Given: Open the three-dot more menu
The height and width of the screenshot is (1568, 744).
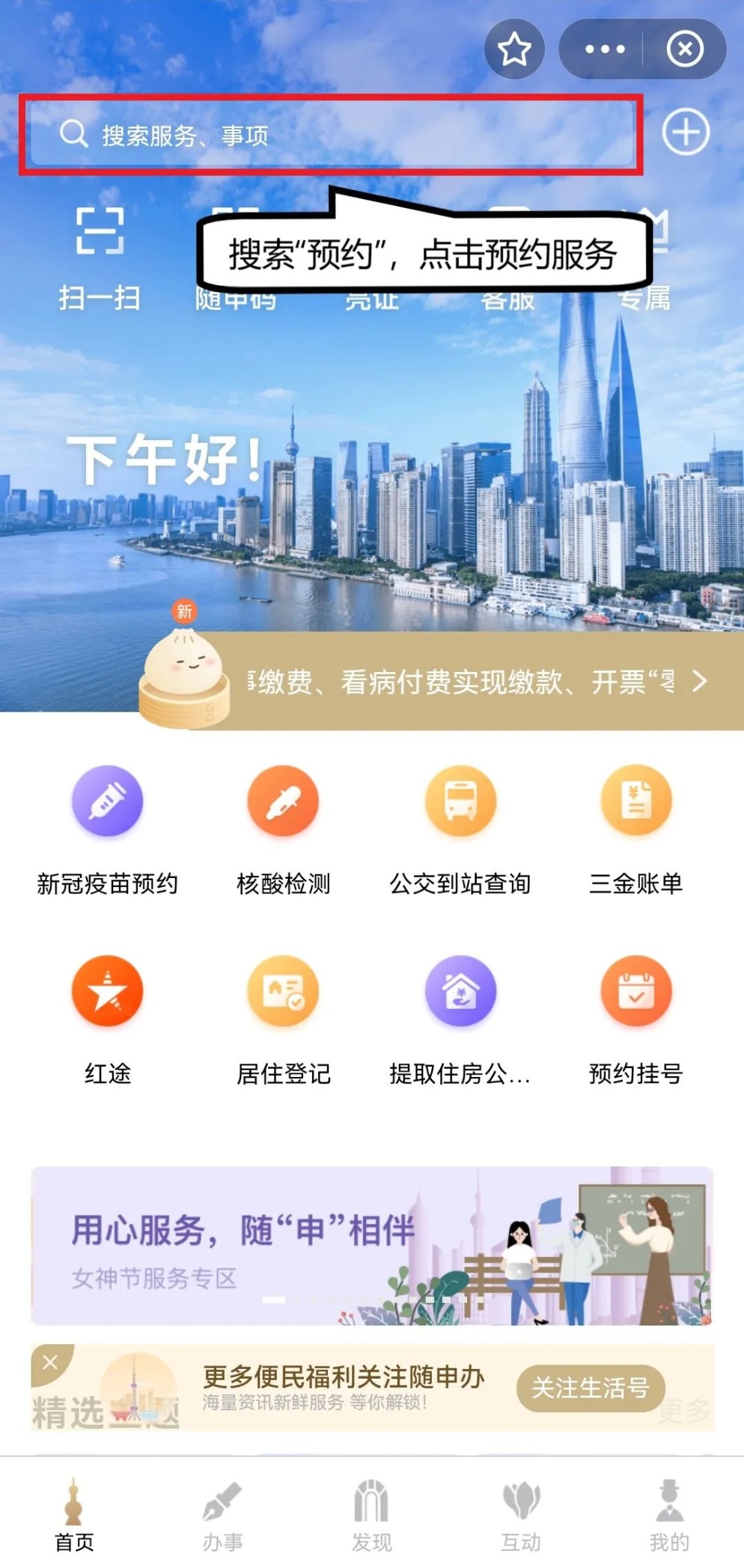Looking at the screenshot, I should [604, 49].
